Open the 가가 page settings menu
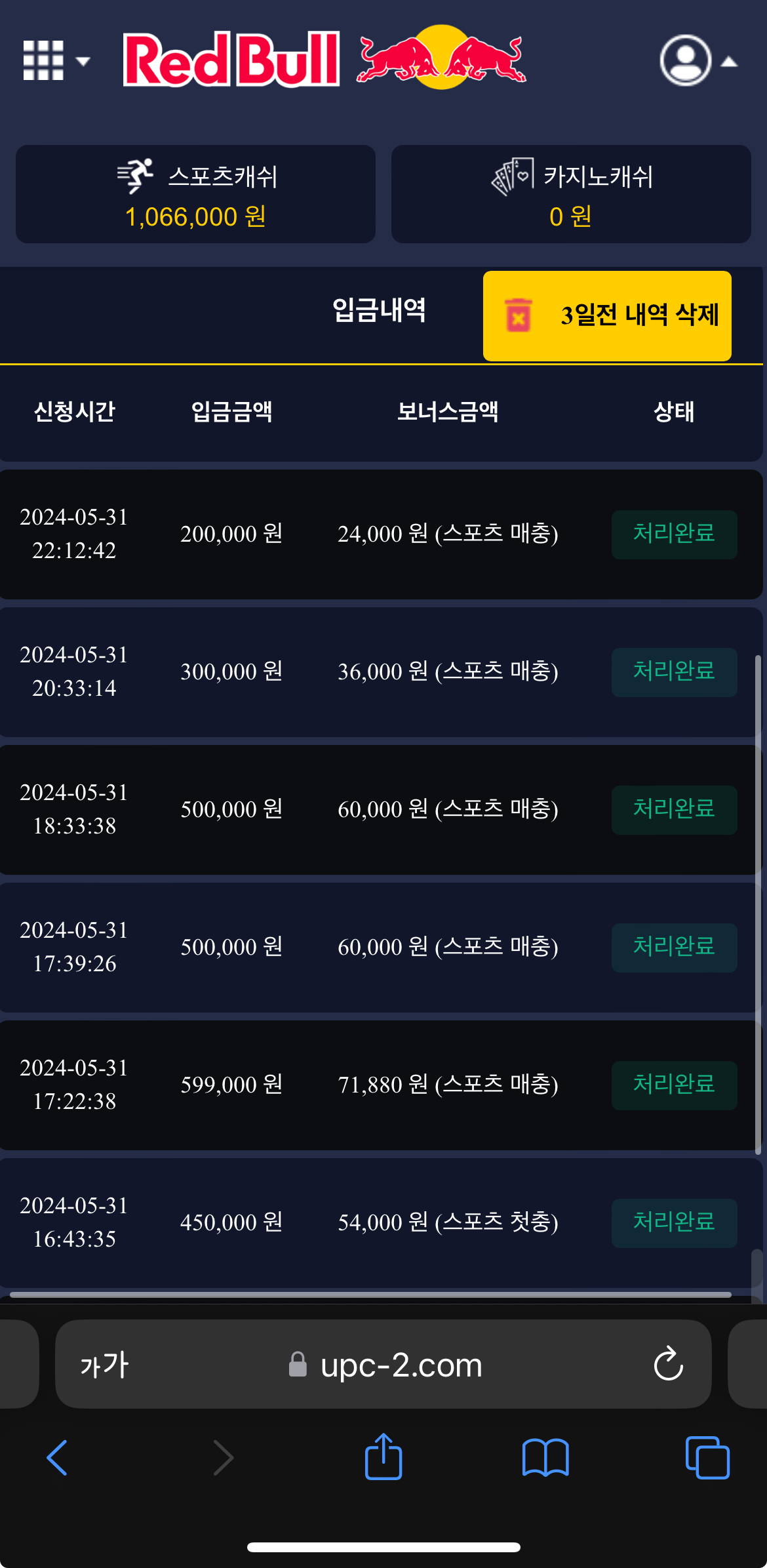This screenshot has width=767, height=1568. [105, 1365]
